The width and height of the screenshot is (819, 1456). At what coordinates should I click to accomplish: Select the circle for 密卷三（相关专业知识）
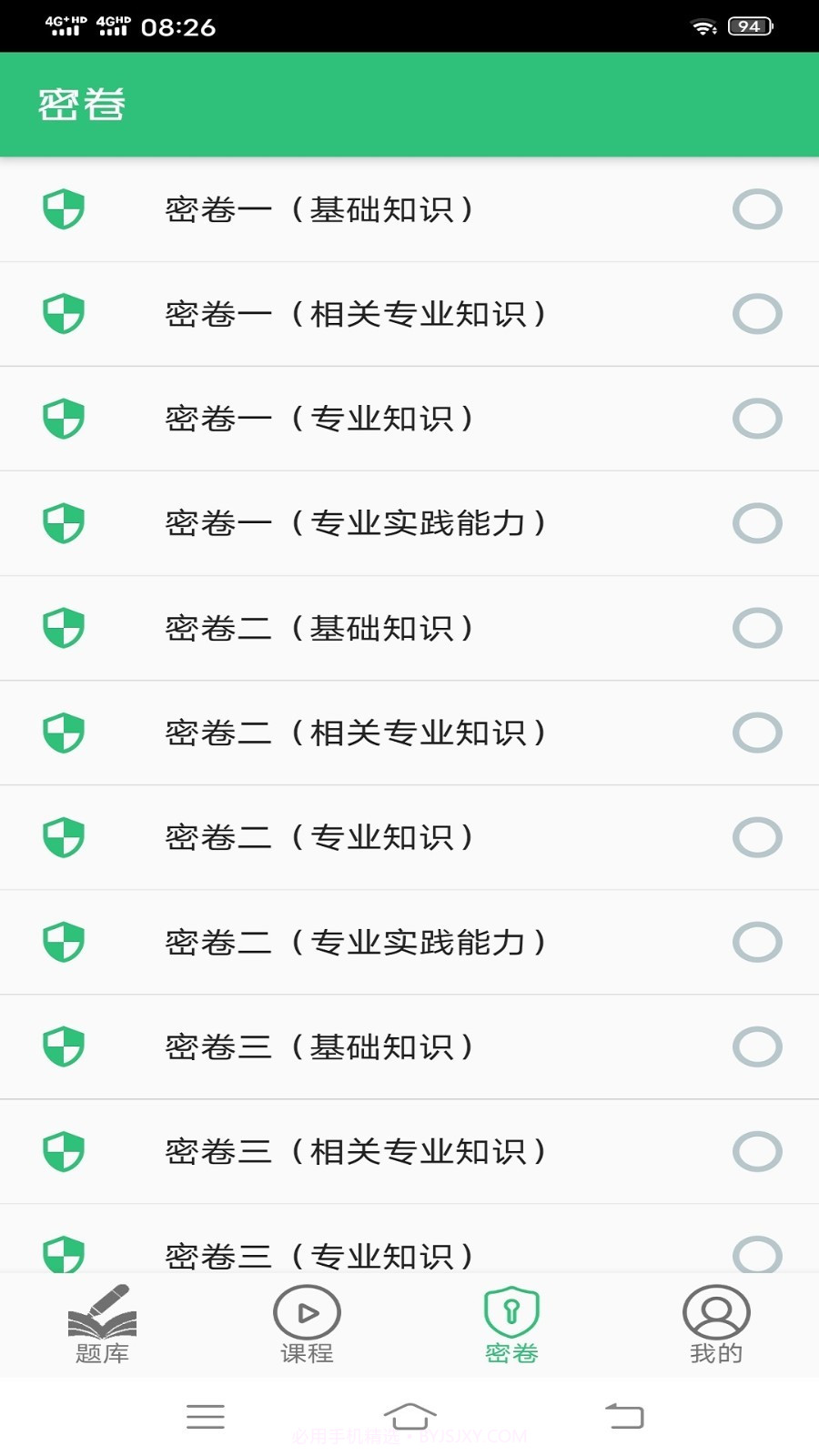coord(756,1150)
